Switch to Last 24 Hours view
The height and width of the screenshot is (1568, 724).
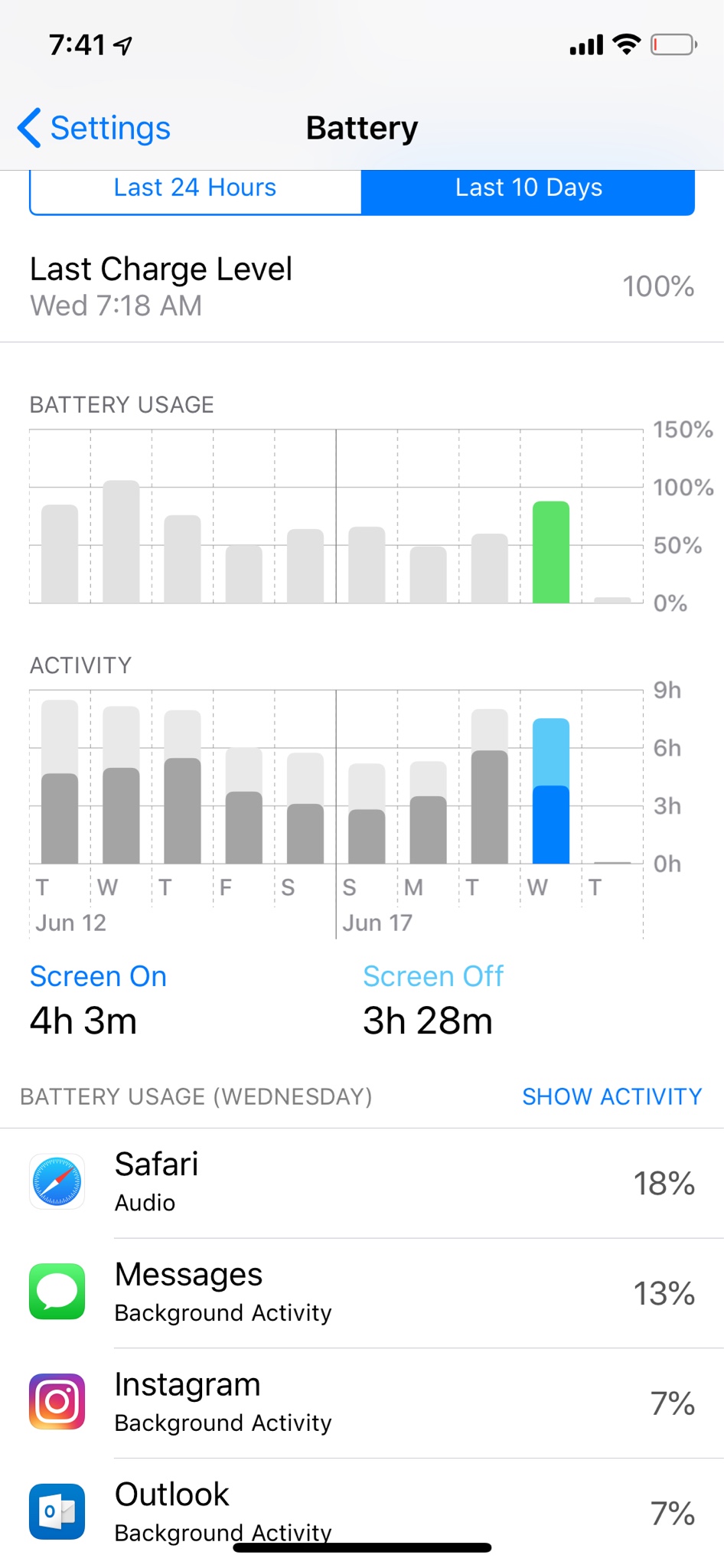pos(195,188)
